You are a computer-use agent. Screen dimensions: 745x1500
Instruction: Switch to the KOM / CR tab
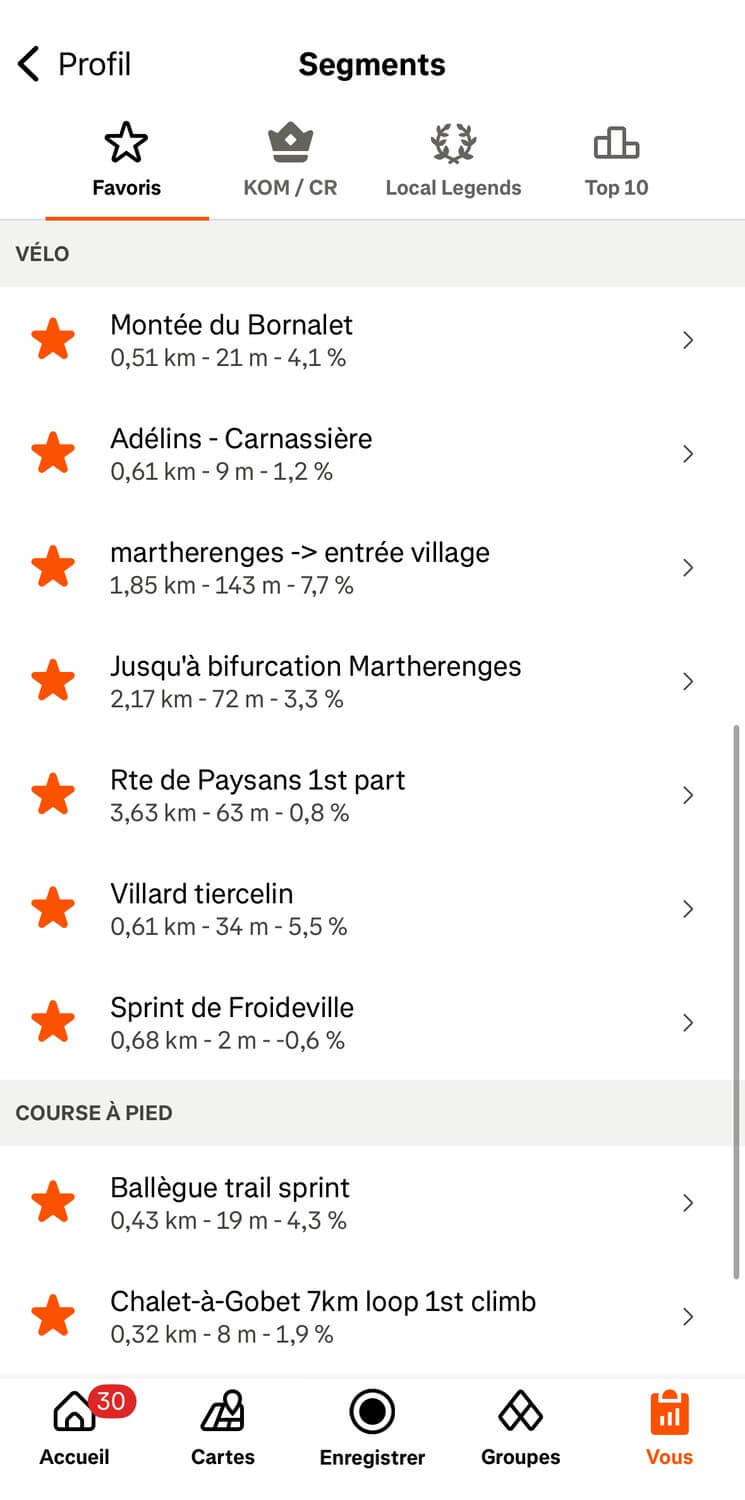[x=290, y=160]
